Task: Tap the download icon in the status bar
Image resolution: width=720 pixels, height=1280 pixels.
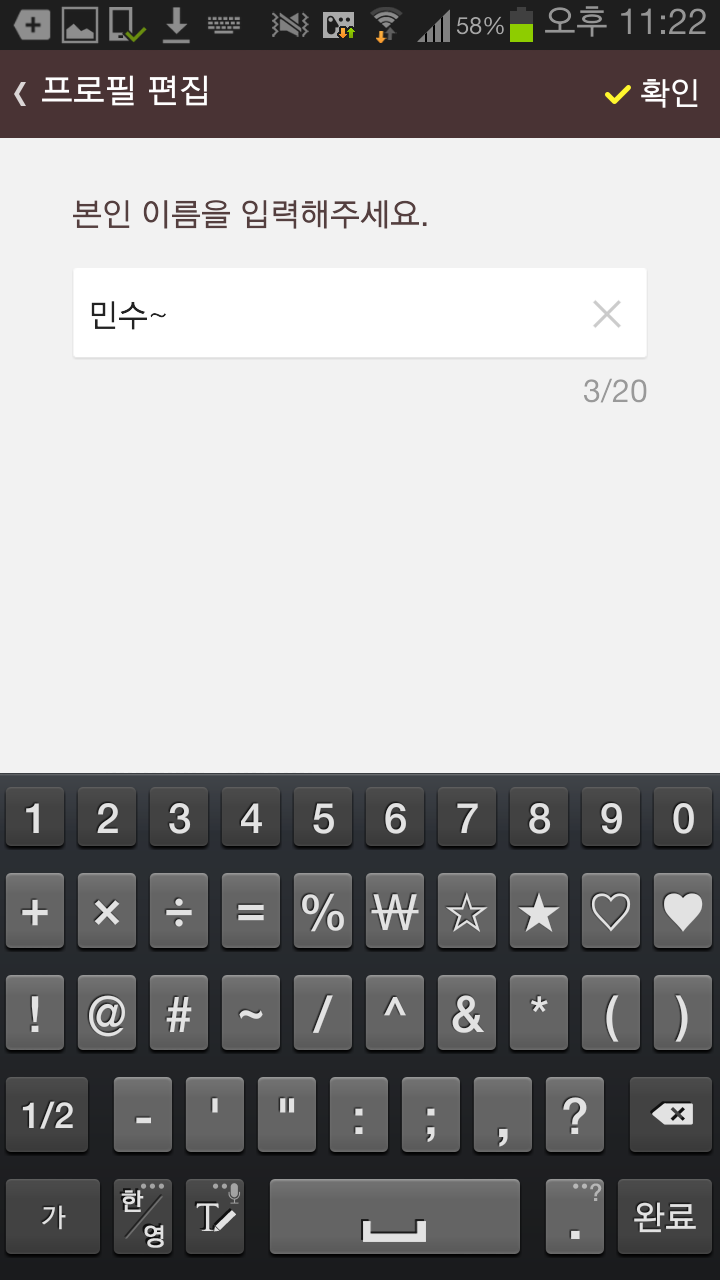Action: coord(175,22)
